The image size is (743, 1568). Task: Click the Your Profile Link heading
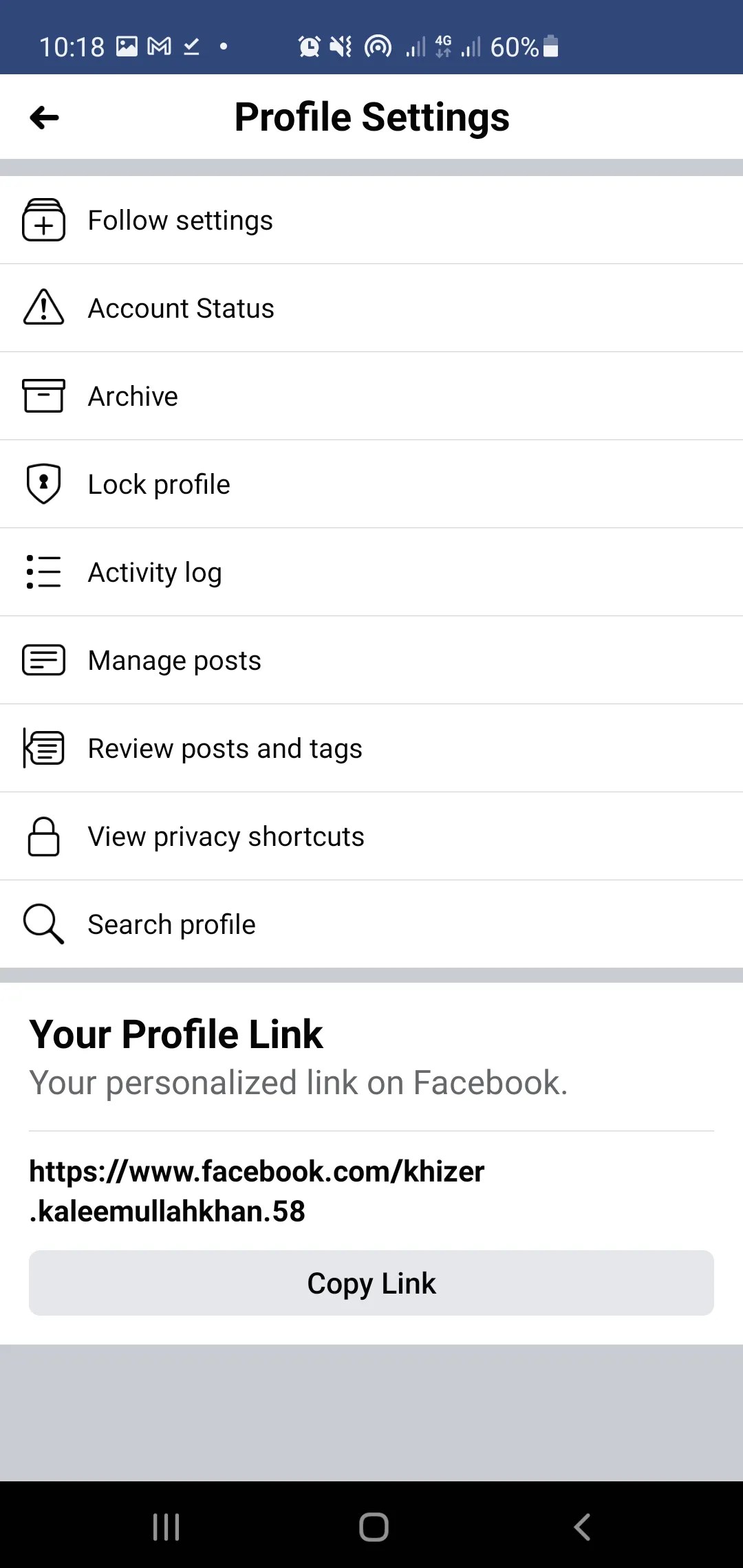pyautogui.click(x=175, y=1033)
